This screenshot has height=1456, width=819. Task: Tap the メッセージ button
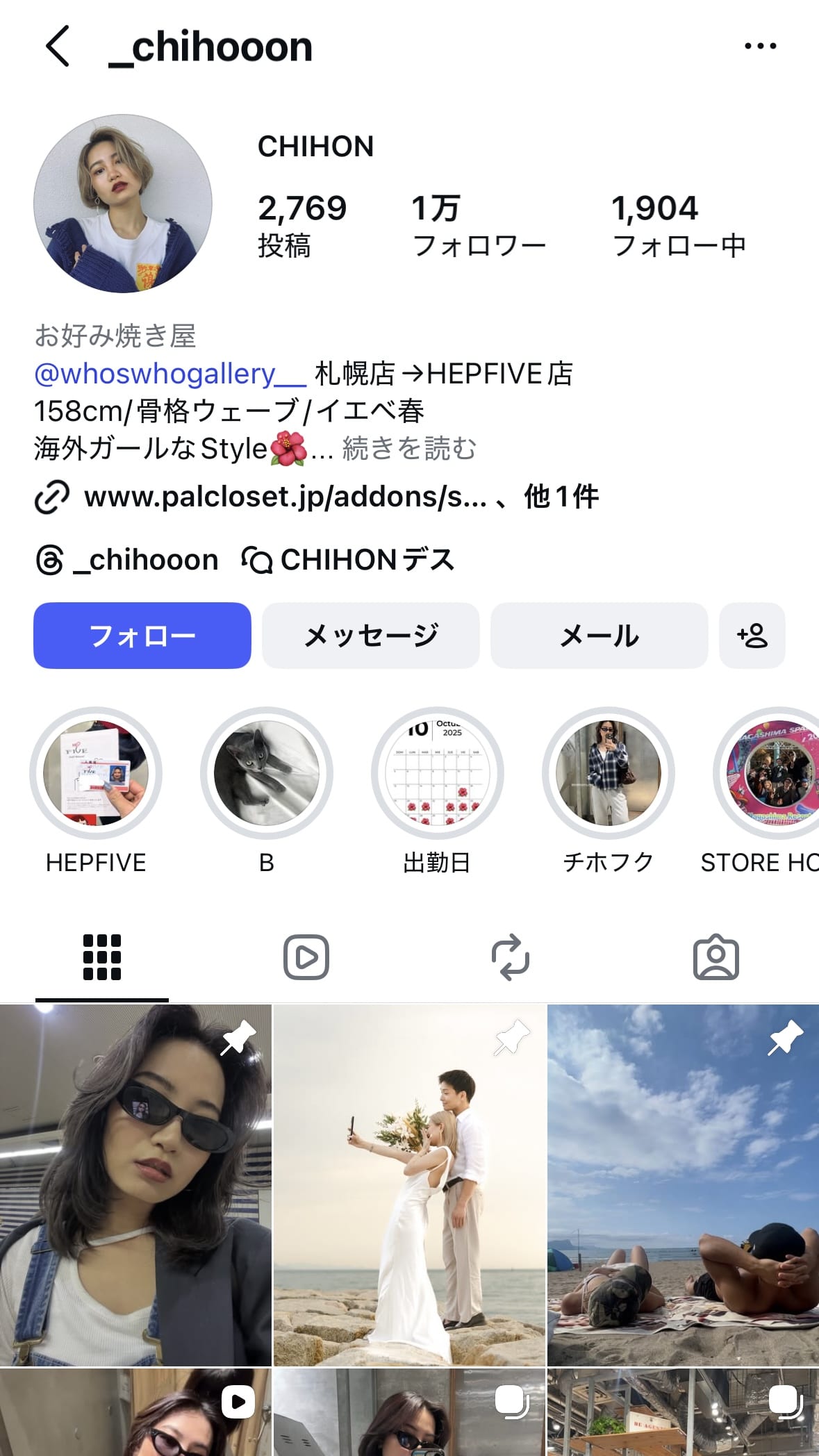pos(370,635)
